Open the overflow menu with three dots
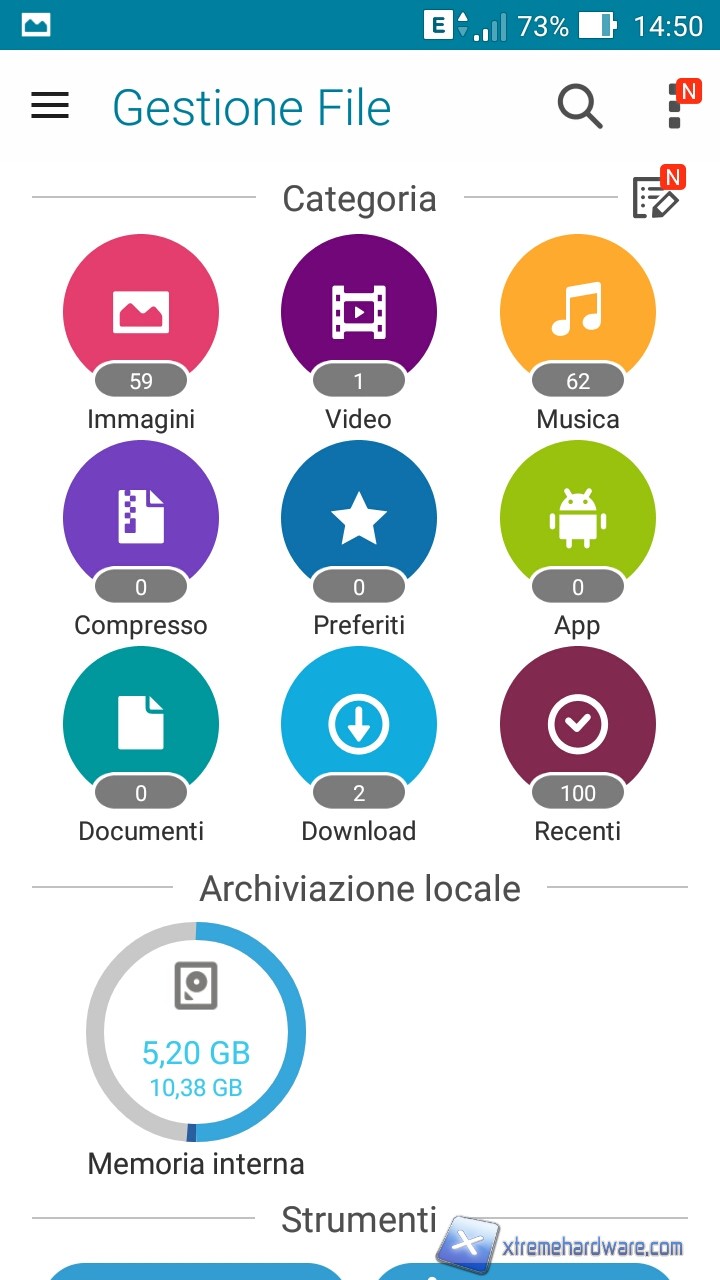Screen dimensions: 720x1280 point(675,106)
